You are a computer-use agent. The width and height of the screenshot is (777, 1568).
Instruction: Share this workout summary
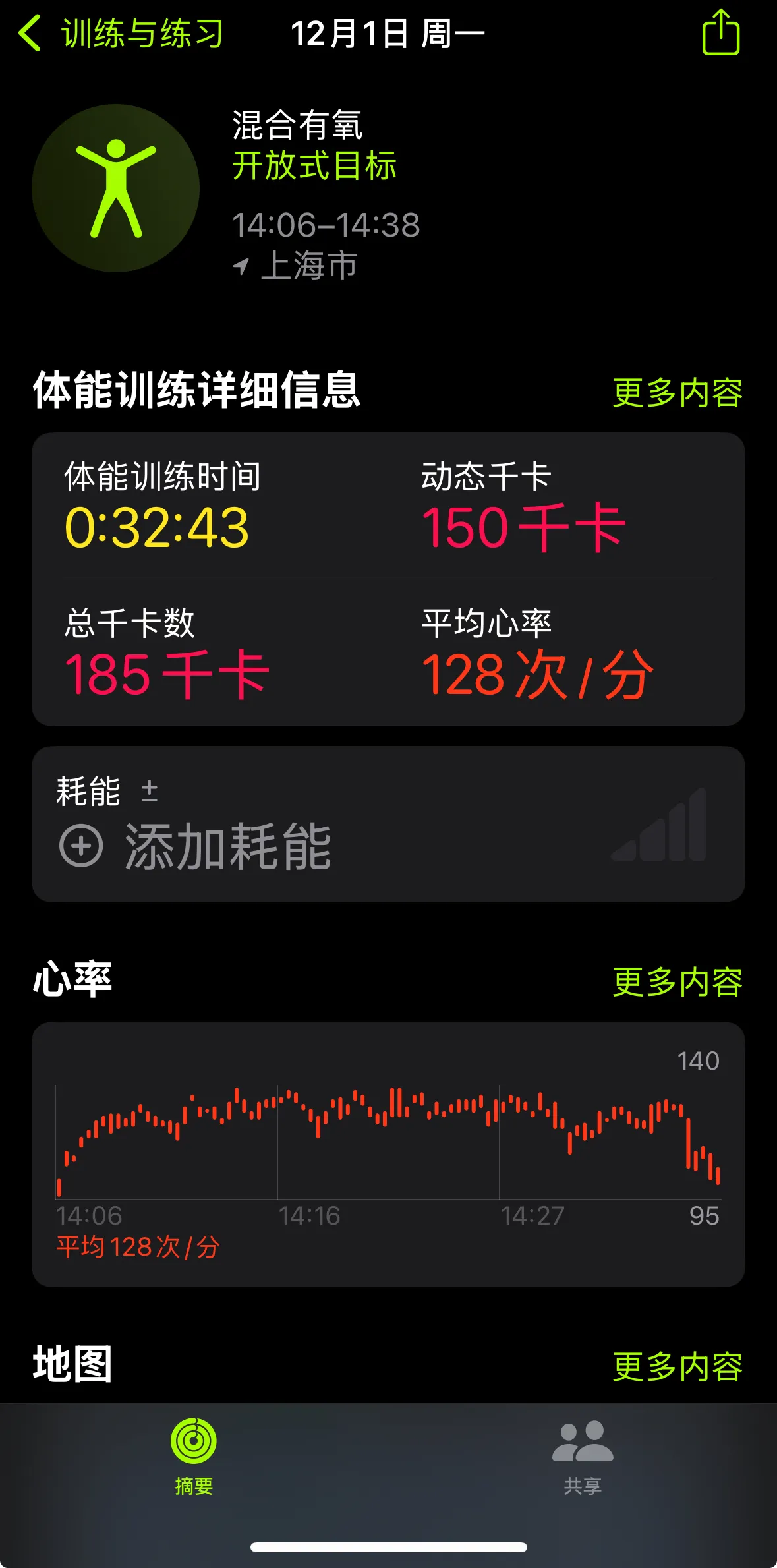pyautogui.click(x=720, y=33)
